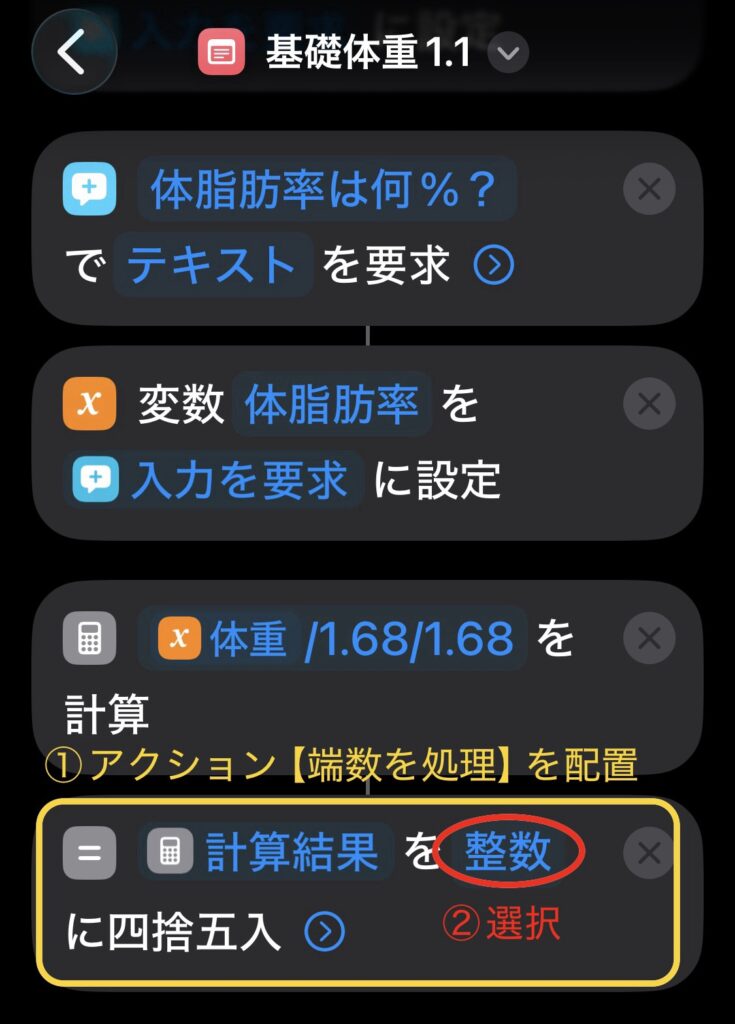This screenshot has height=1024, width=735.
Task: Expand options for the 要求 action
Action: coord(493,265)
